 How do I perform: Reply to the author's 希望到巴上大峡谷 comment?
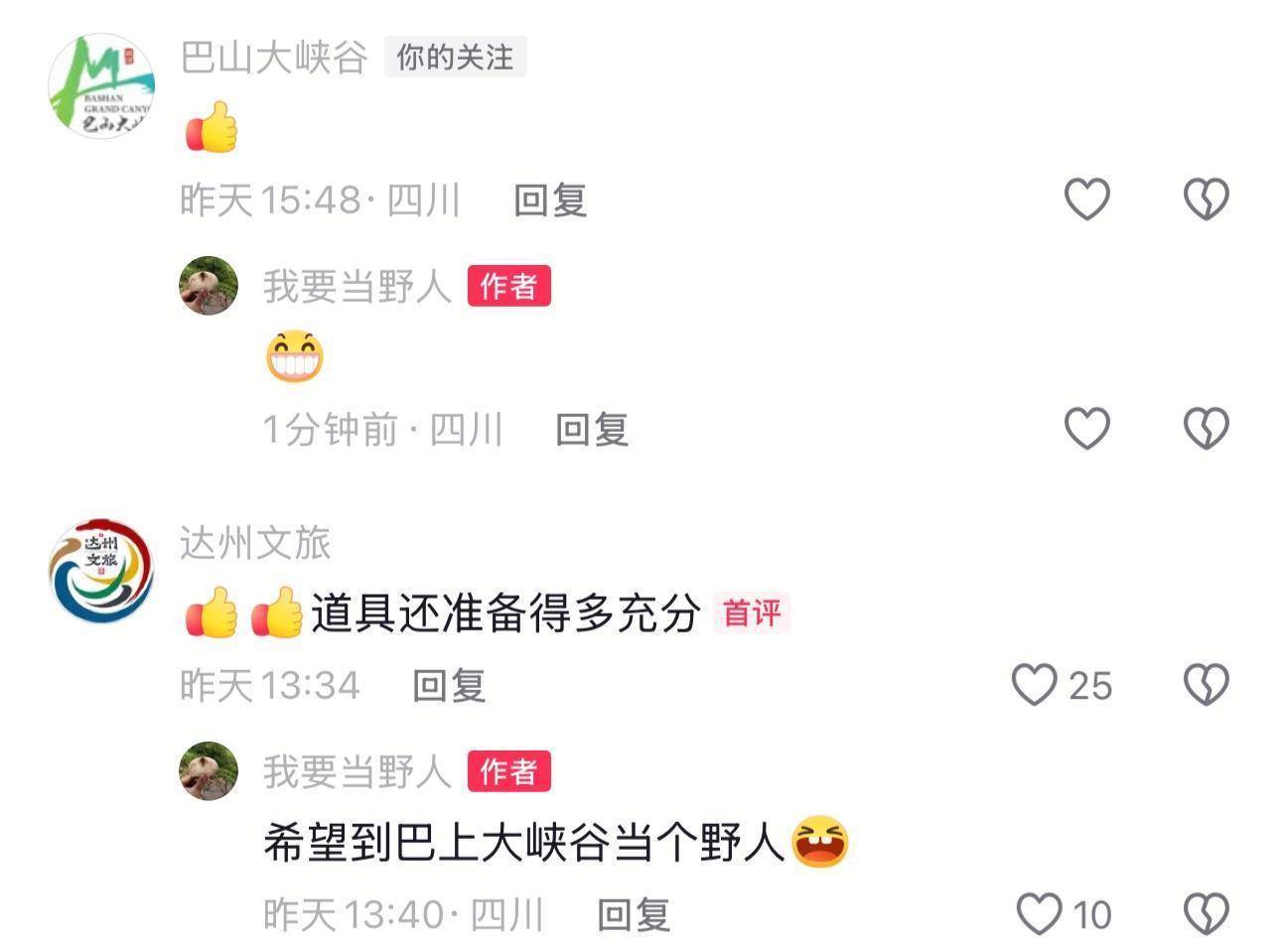tap(634, 914)
